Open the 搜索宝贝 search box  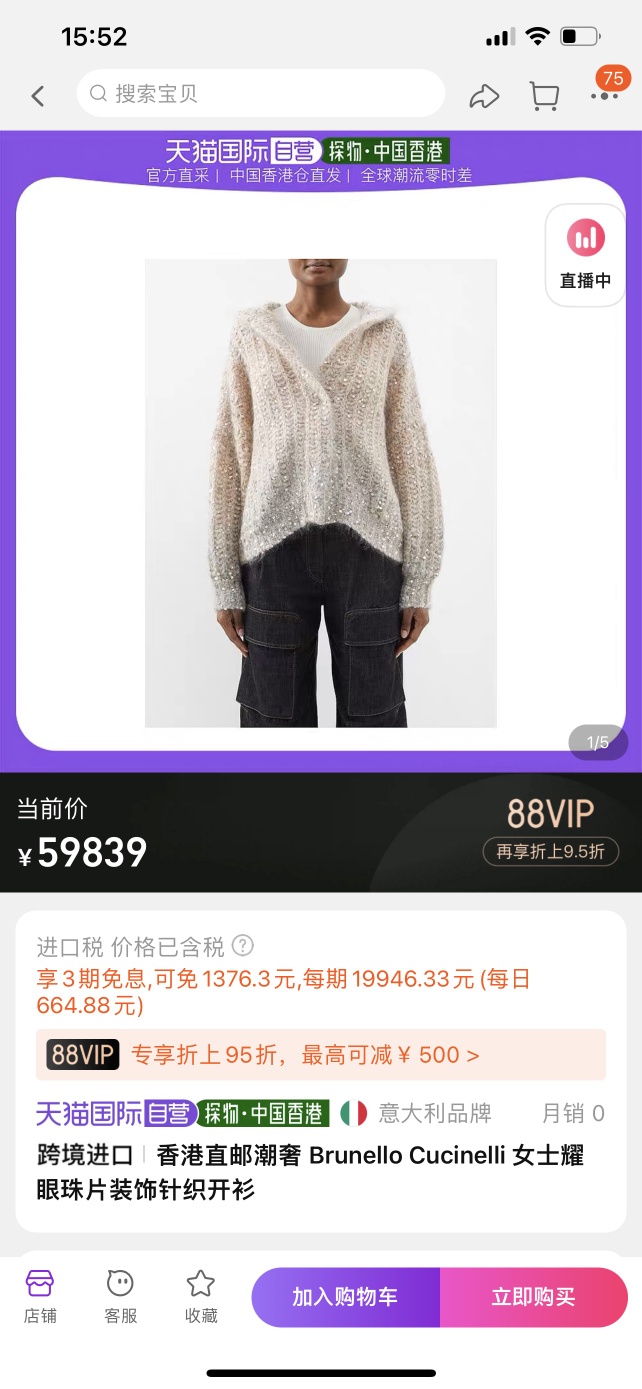pos(260,94)
